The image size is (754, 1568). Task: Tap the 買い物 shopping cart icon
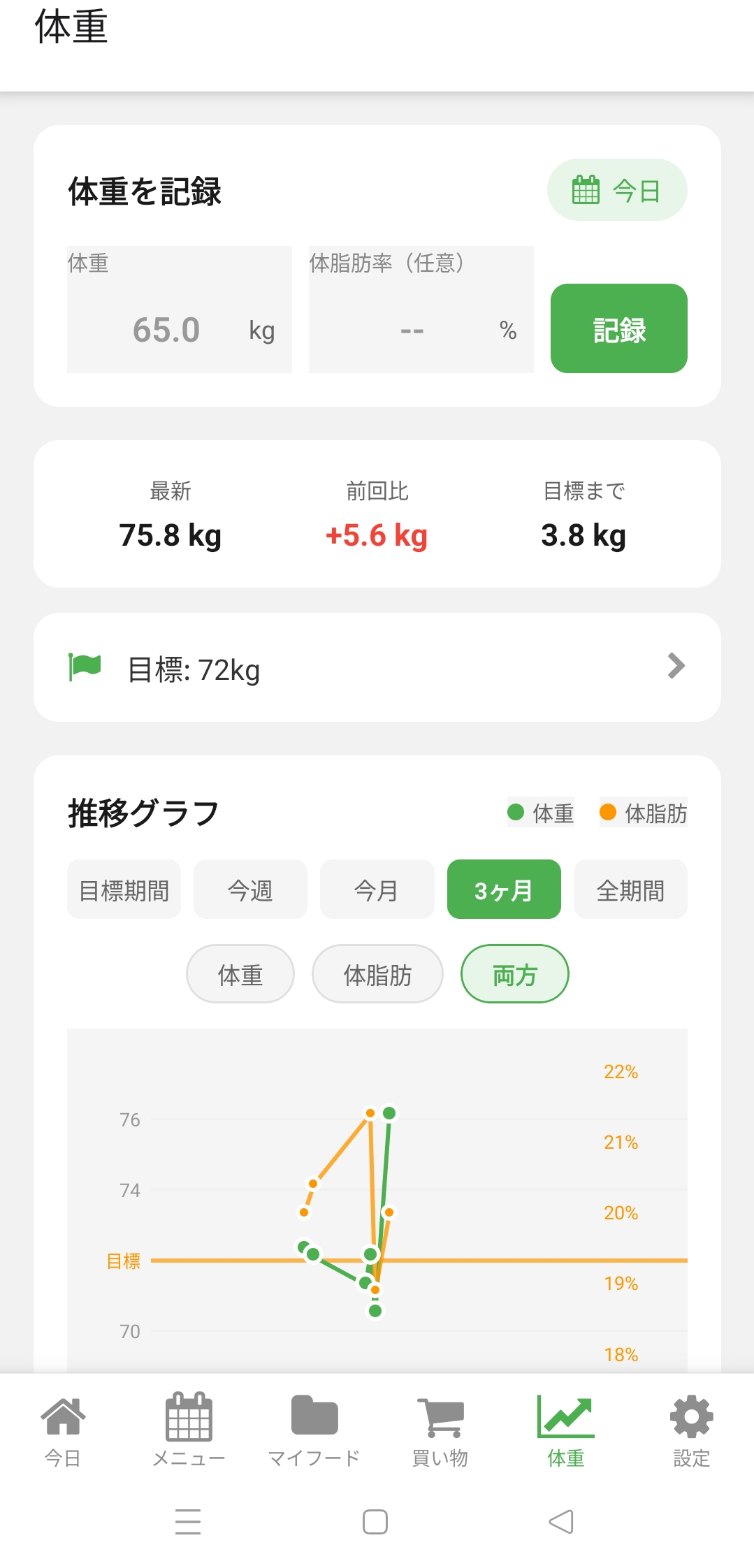click(440, 1429)
